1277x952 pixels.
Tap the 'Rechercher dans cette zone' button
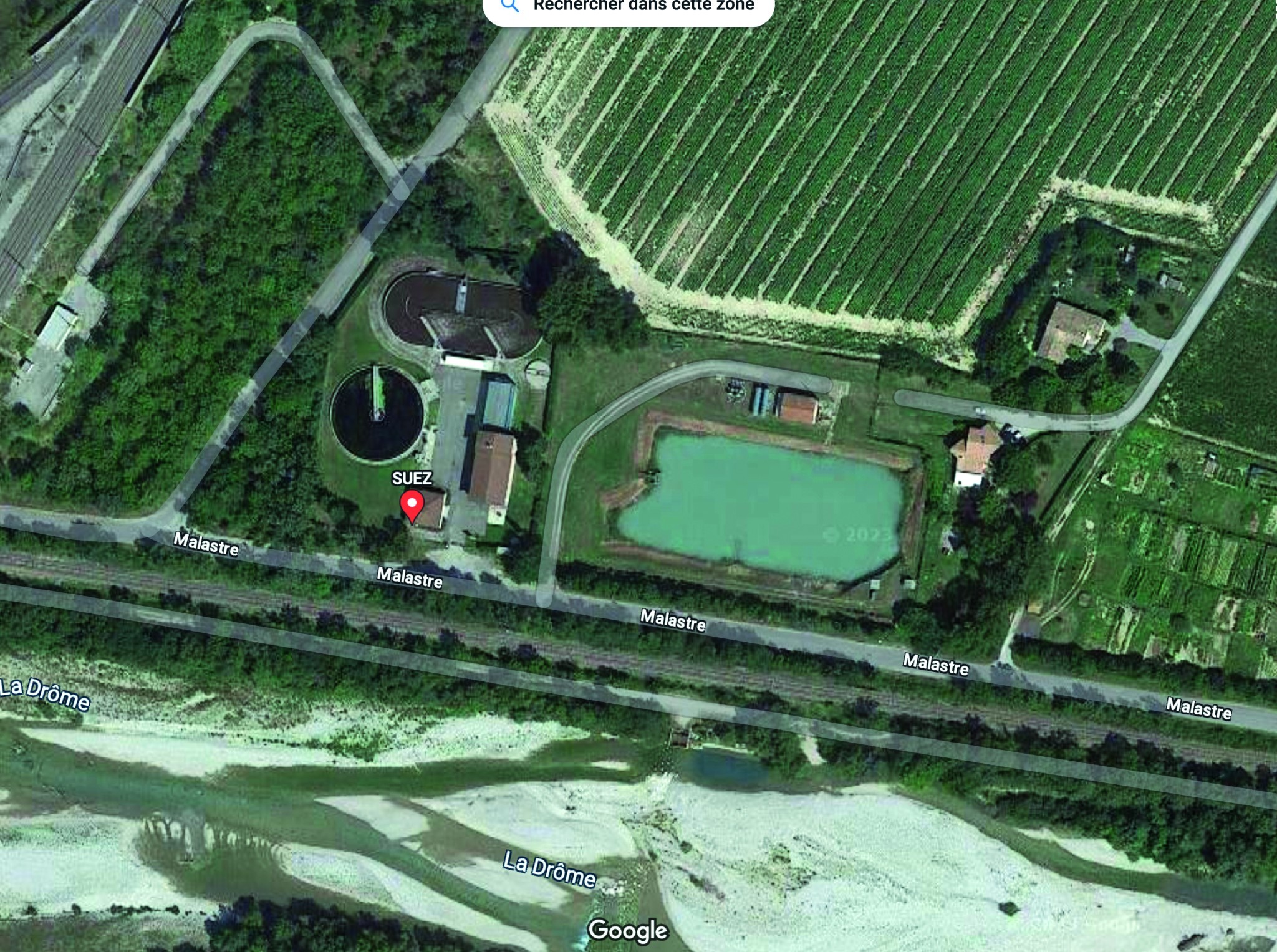629,7
